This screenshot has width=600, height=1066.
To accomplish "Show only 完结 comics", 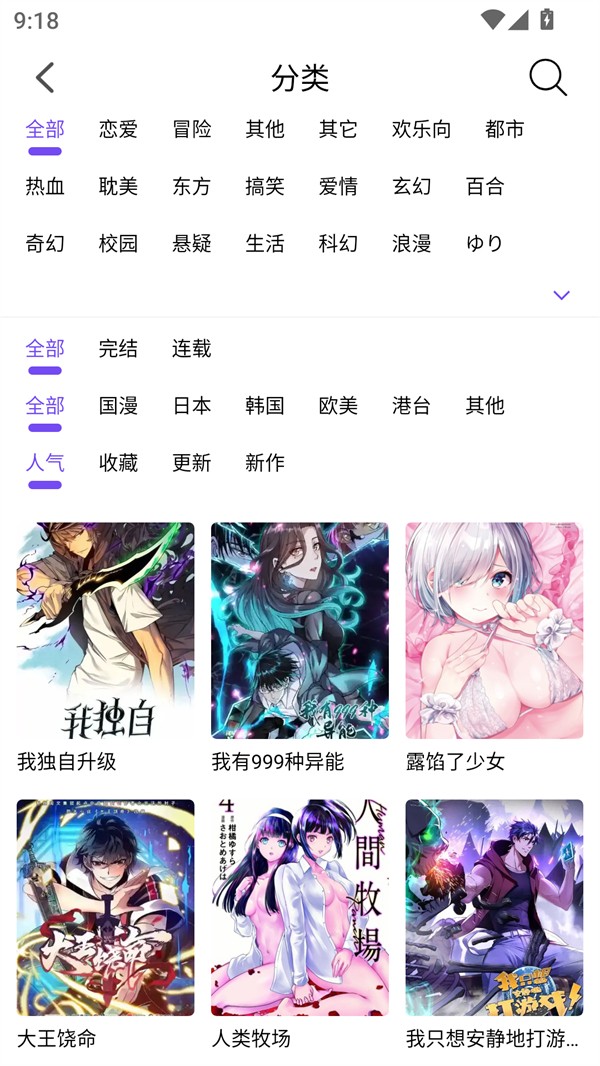I will (118, 348).
